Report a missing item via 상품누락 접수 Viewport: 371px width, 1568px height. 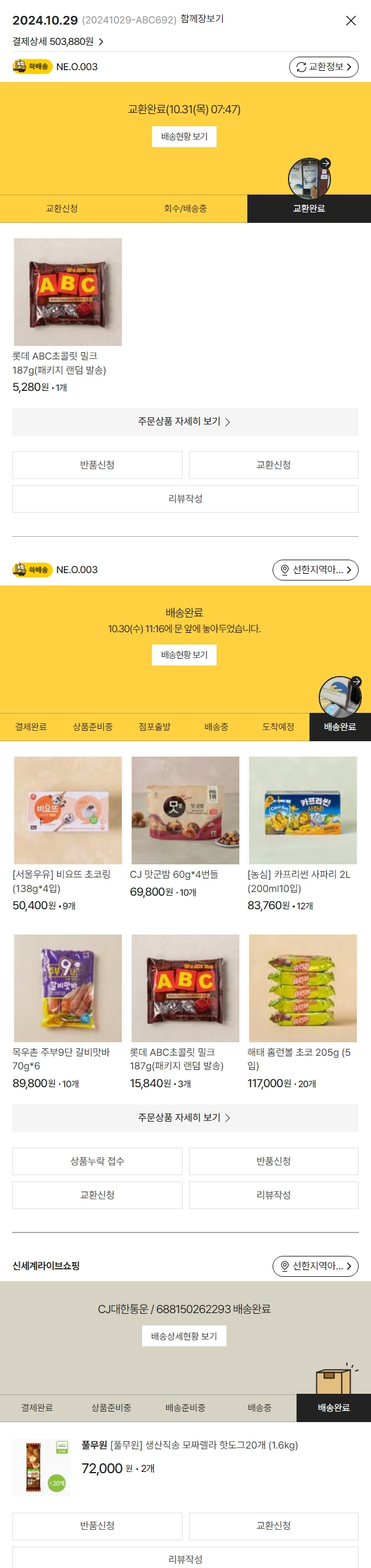97,1161
